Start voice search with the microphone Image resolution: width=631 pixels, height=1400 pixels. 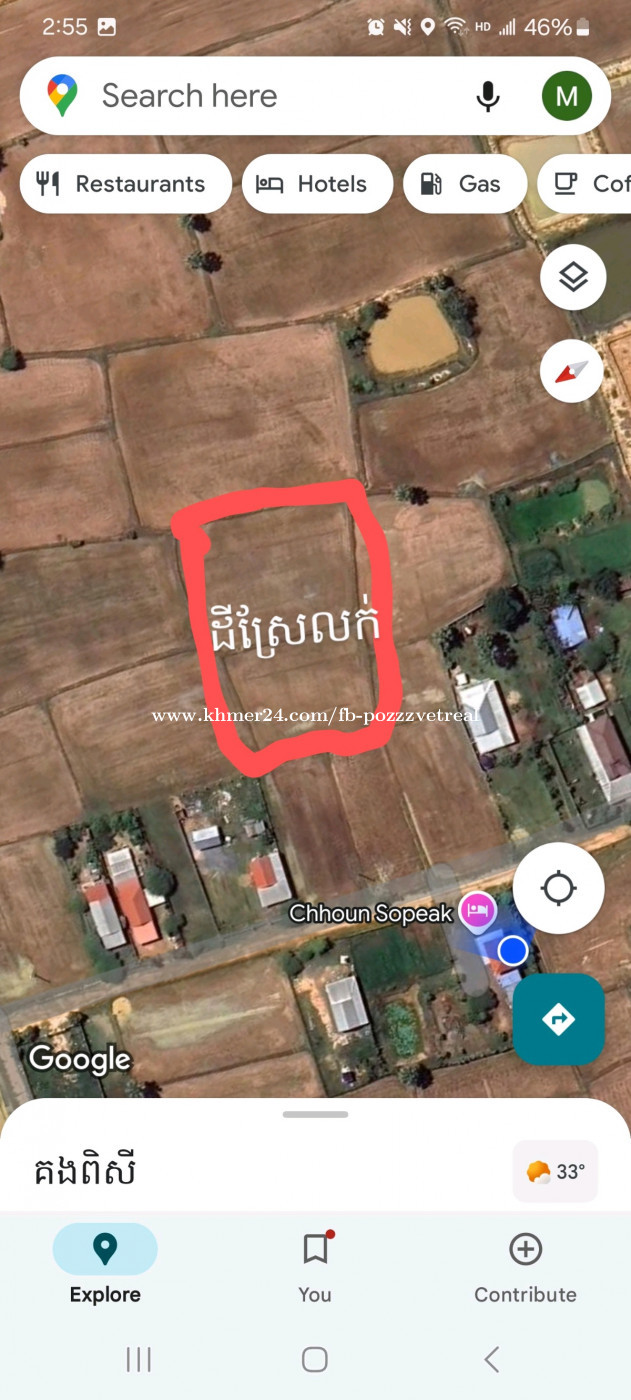coord(487,96)
